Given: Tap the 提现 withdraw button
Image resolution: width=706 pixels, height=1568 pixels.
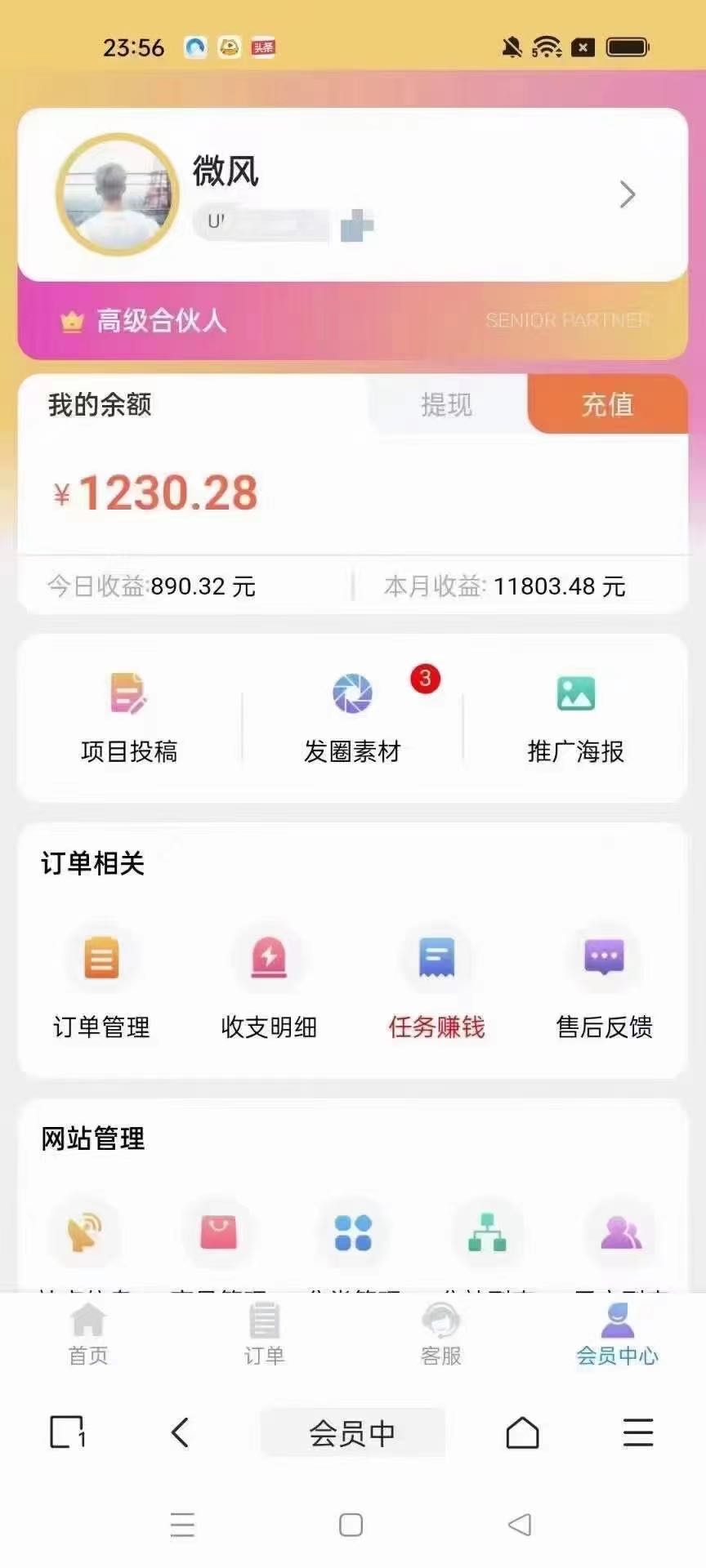Looking at the screenshot, I should (447, 404).
